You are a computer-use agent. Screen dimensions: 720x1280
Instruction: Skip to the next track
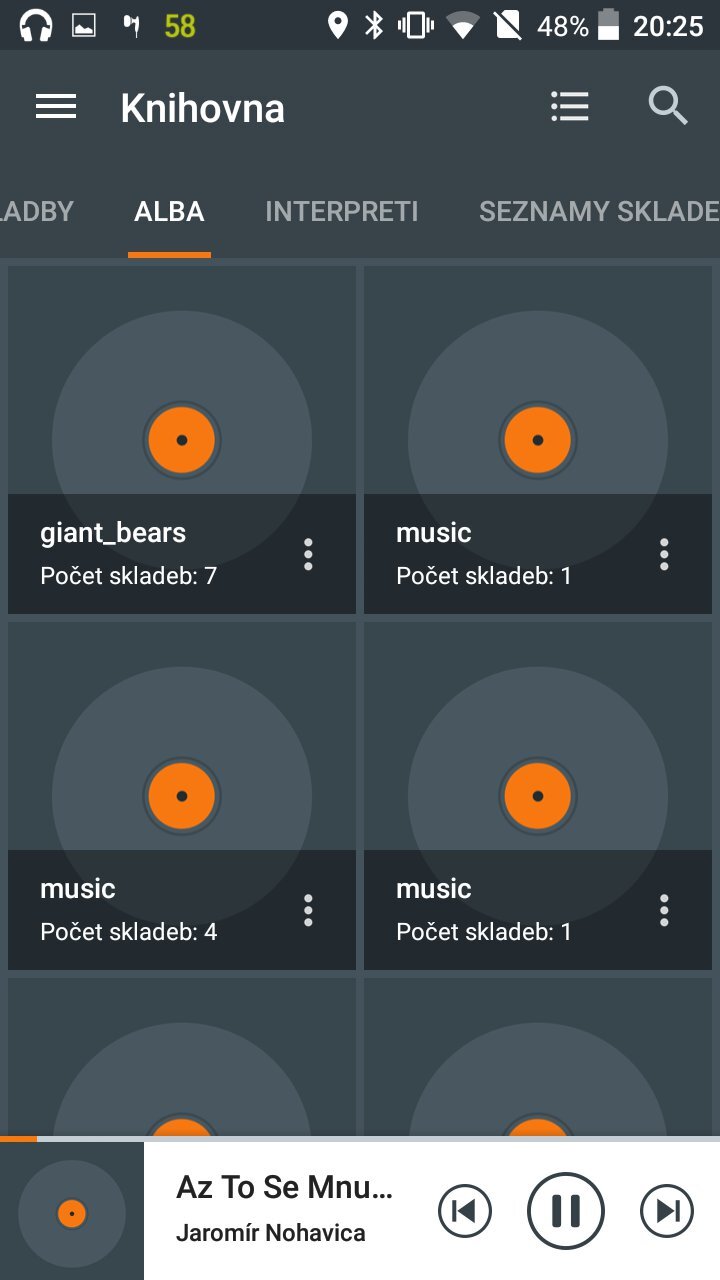[x=667, y=1210]
